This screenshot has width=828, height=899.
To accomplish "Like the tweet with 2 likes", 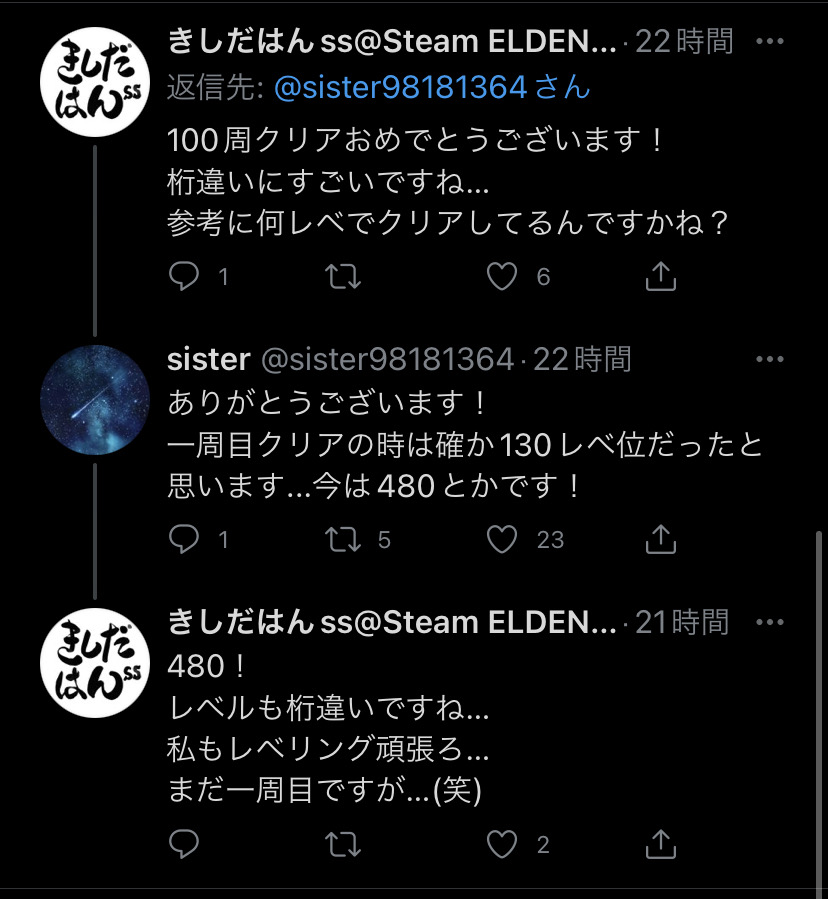I will [x=501, y=845].
